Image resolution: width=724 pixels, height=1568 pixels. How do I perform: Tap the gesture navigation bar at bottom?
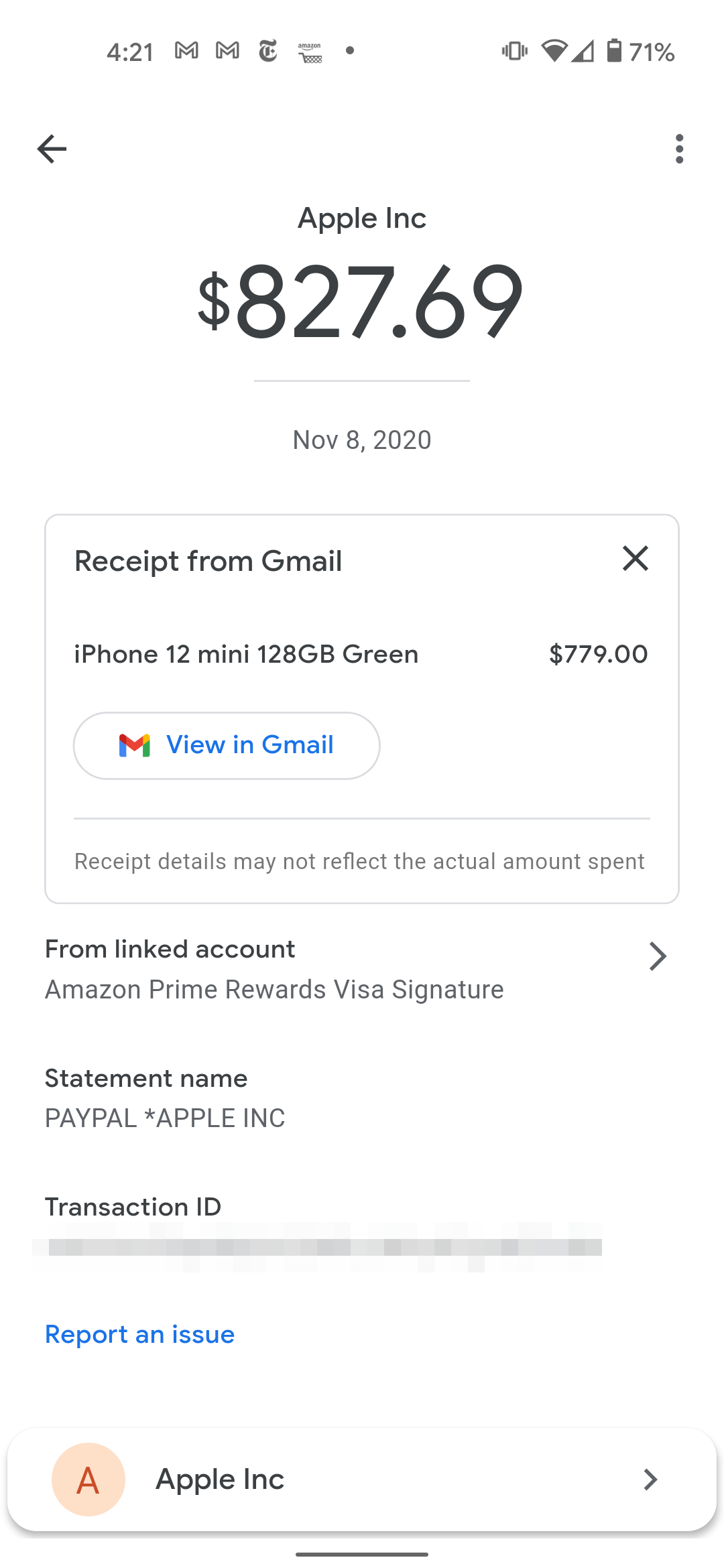[x=362, y=1553]
